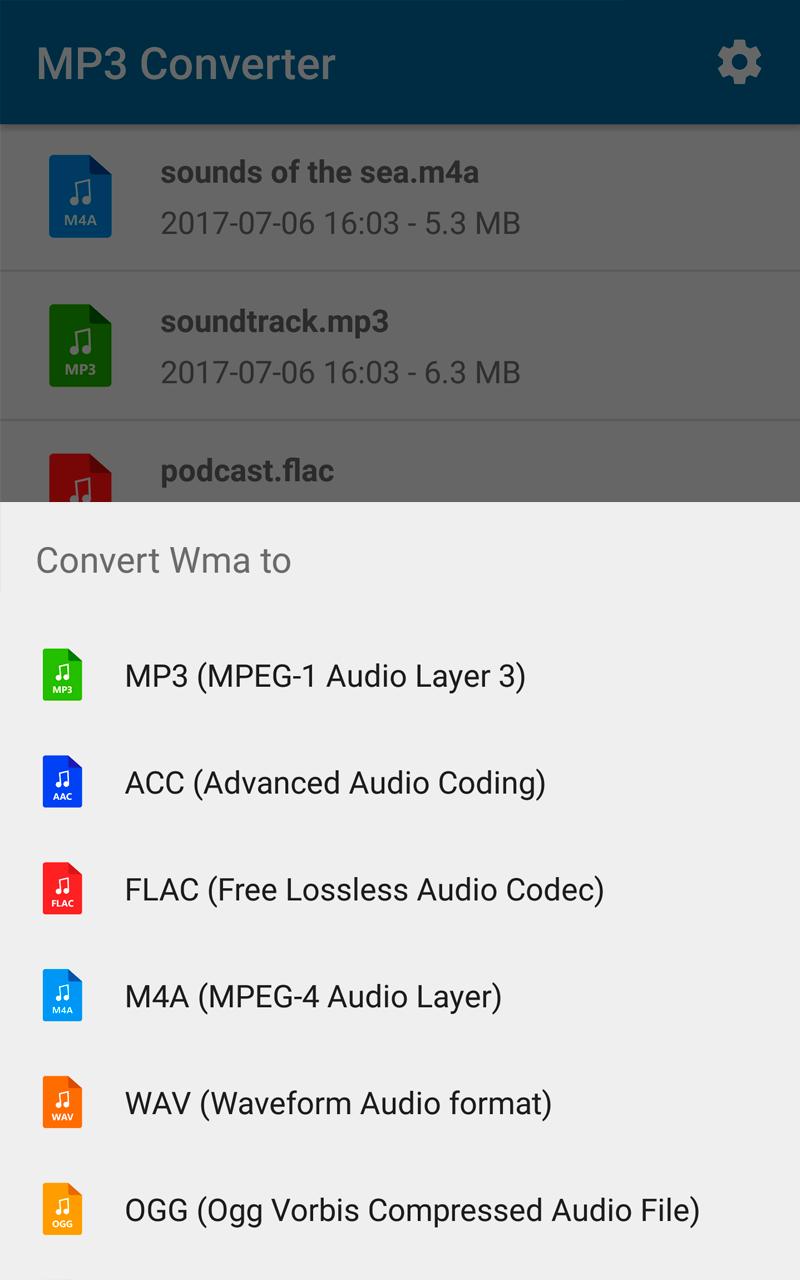Choose WAV (Waveform Audio format)

pos(400,1104)
